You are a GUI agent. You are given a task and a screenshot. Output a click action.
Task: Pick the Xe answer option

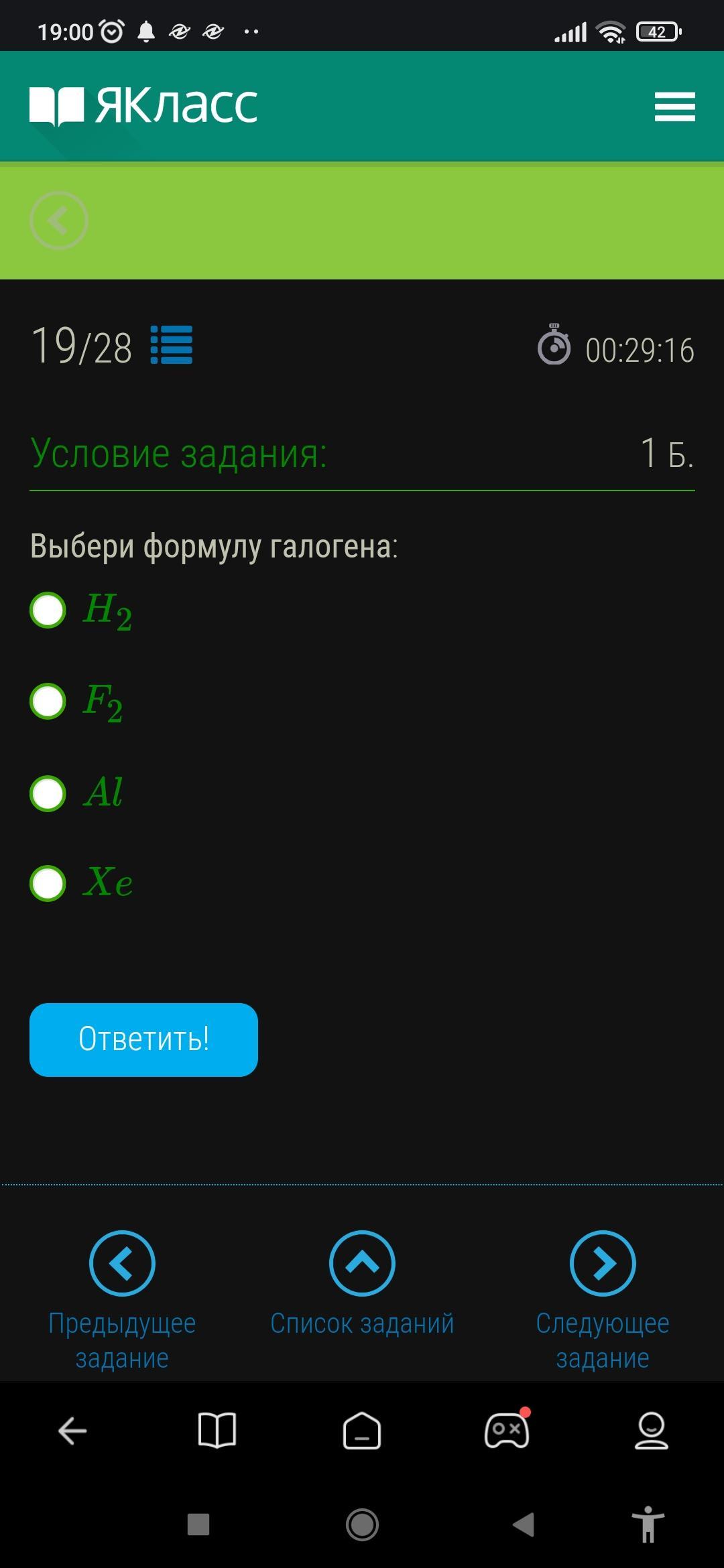(48, 883)
